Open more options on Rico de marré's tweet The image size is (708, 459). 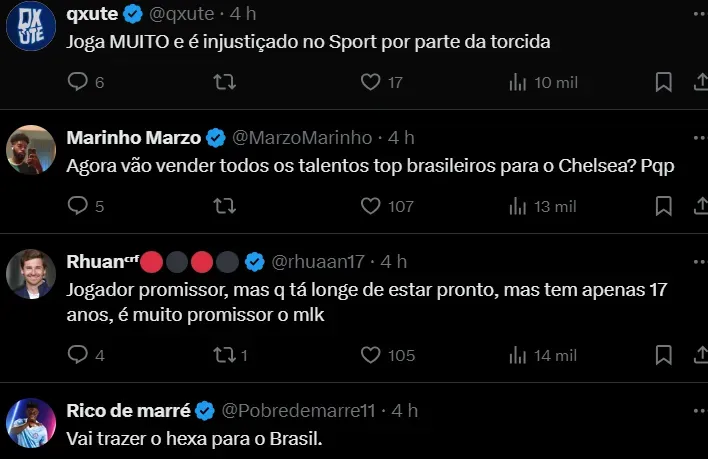click(696, 410)
